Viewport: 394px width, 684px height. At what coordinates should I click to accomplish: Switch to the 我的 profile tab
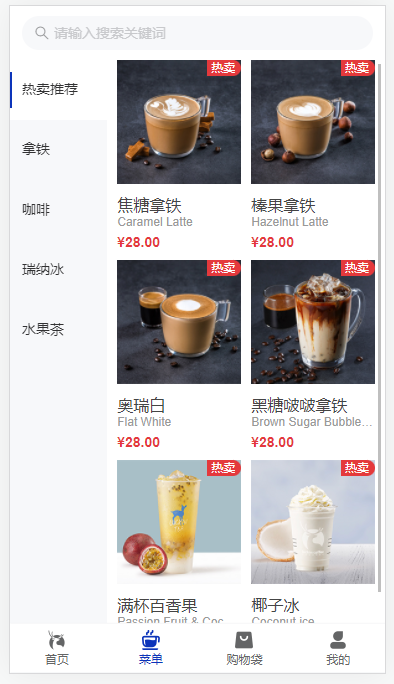tap(338, 648)
